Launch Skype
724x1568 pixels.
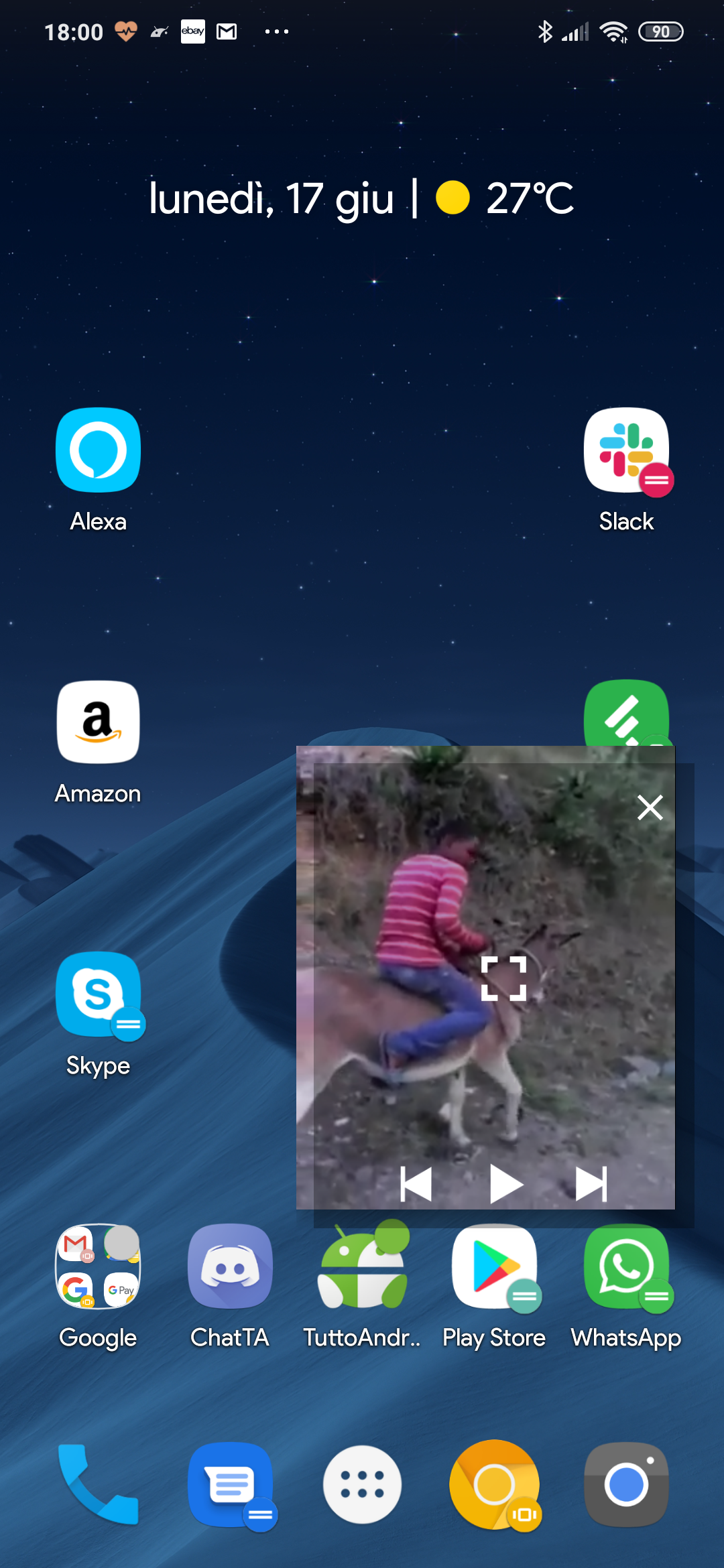pyautogui.click(x=99, y=994)
